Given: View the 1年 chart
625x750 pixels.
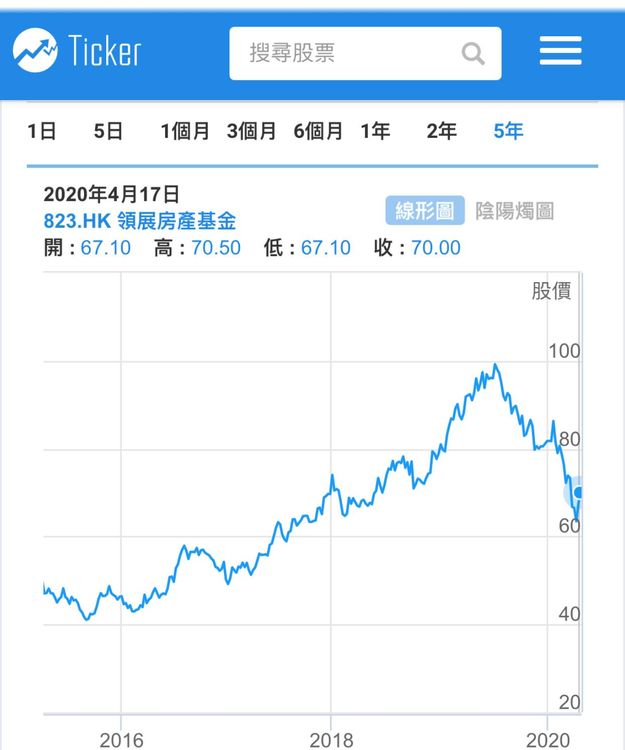Looking at the screenshot, I should pyautogui.click(x=375, y=131).
